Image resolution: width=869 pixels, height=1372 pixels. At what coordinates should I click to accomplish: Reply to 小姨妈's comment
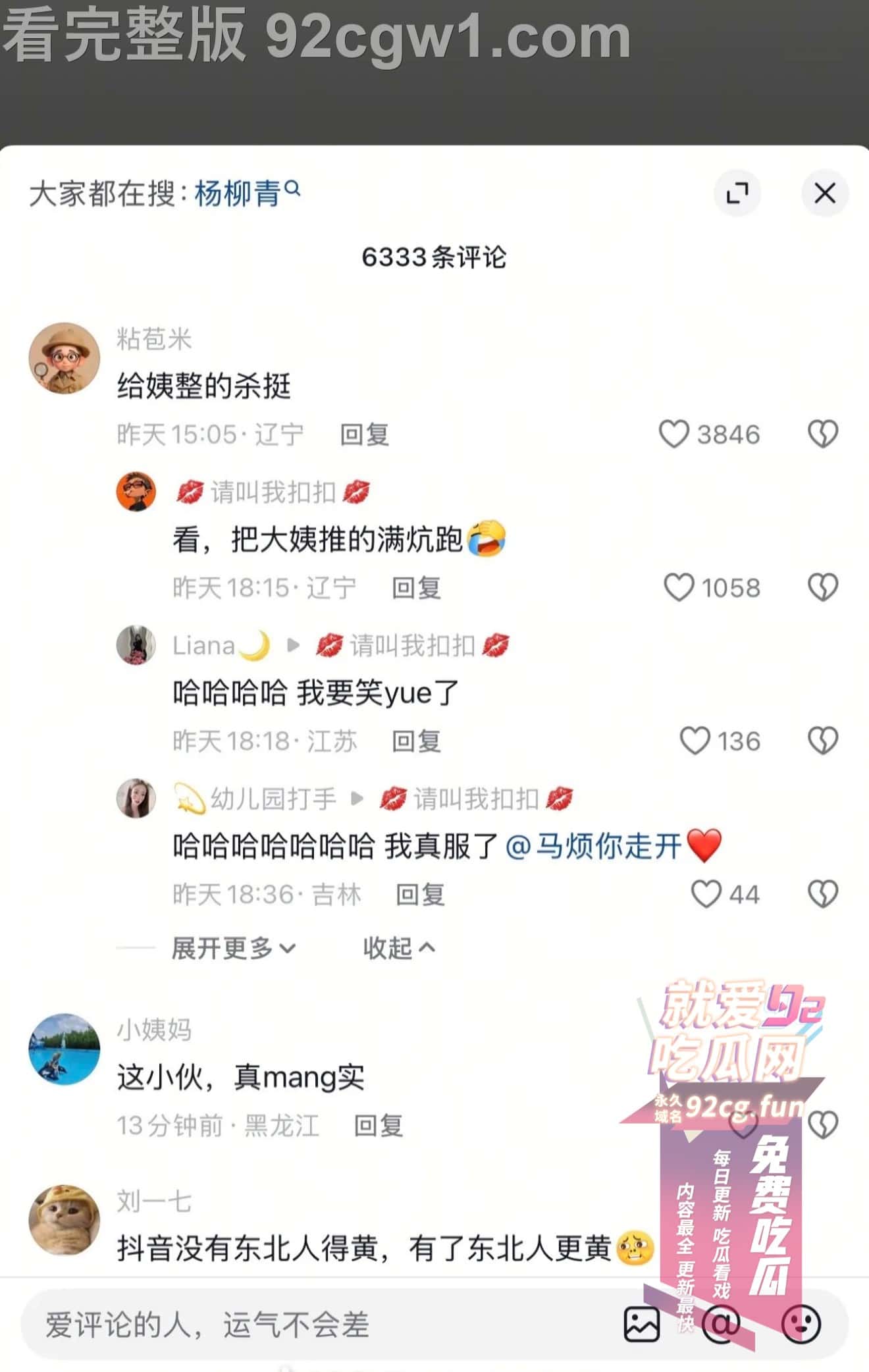(378, 1126)
